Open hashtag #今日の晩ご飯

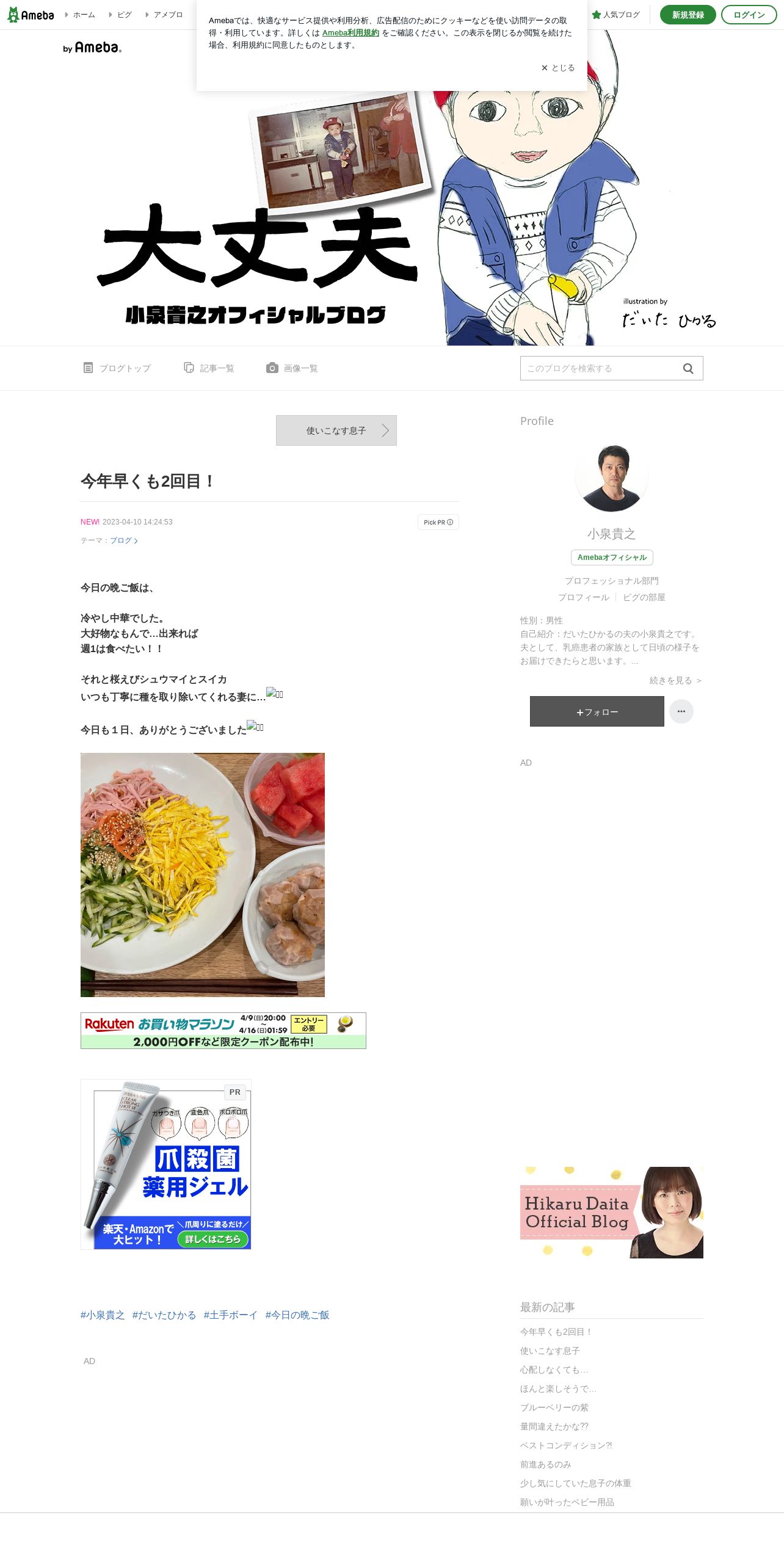point(297,1315)
